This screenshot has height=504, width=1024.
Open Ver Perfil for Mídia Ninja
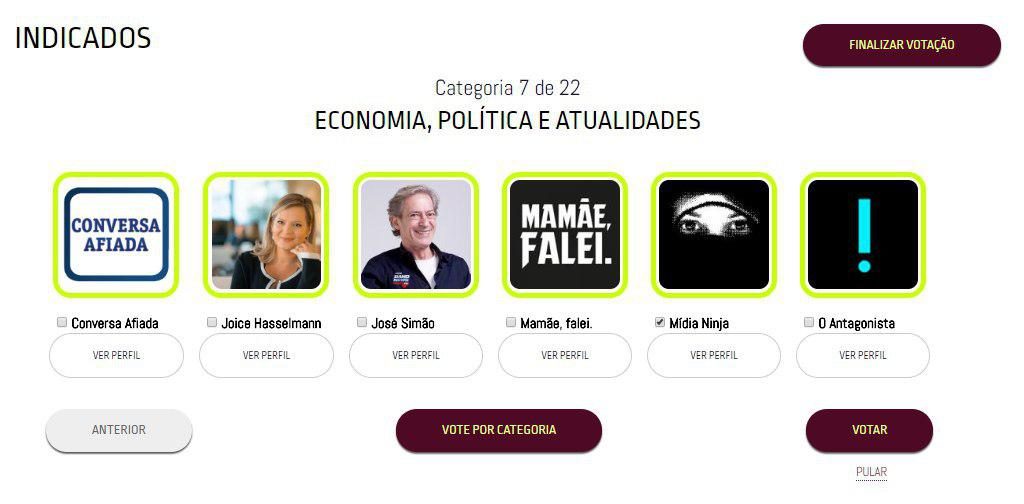tap(714, 355)
